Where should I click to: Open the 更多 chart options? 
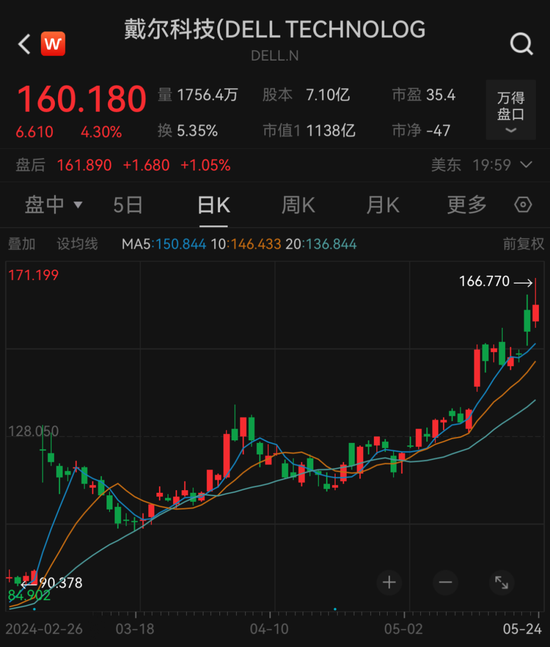coord(467,205)
